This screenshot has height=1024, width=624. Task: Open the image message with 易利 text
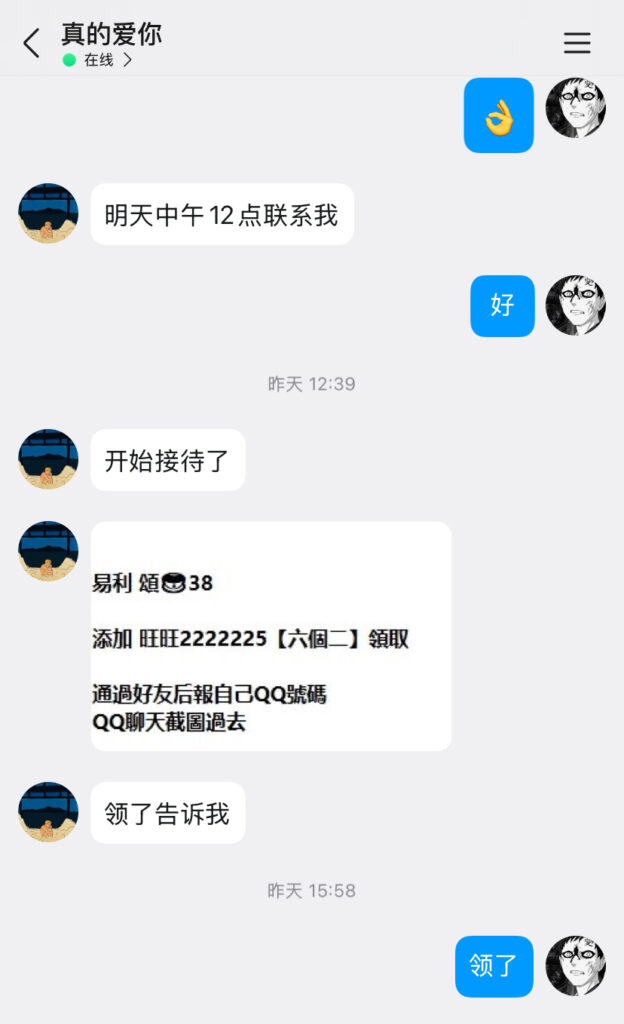[270, 636]
